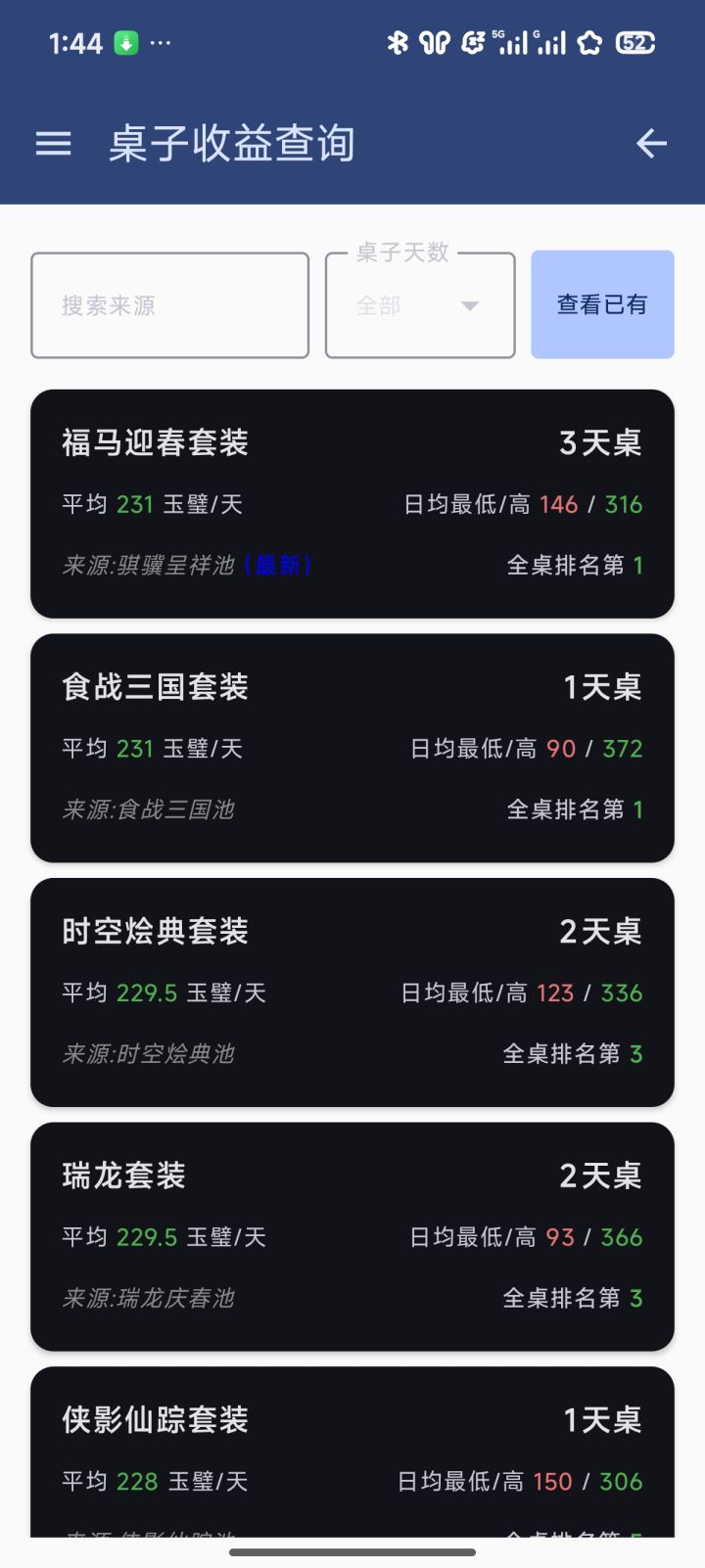Viewport: 705px width, 1568px height.
Task: Expand the 全部 selector arrow
Action: click(471, 305)
